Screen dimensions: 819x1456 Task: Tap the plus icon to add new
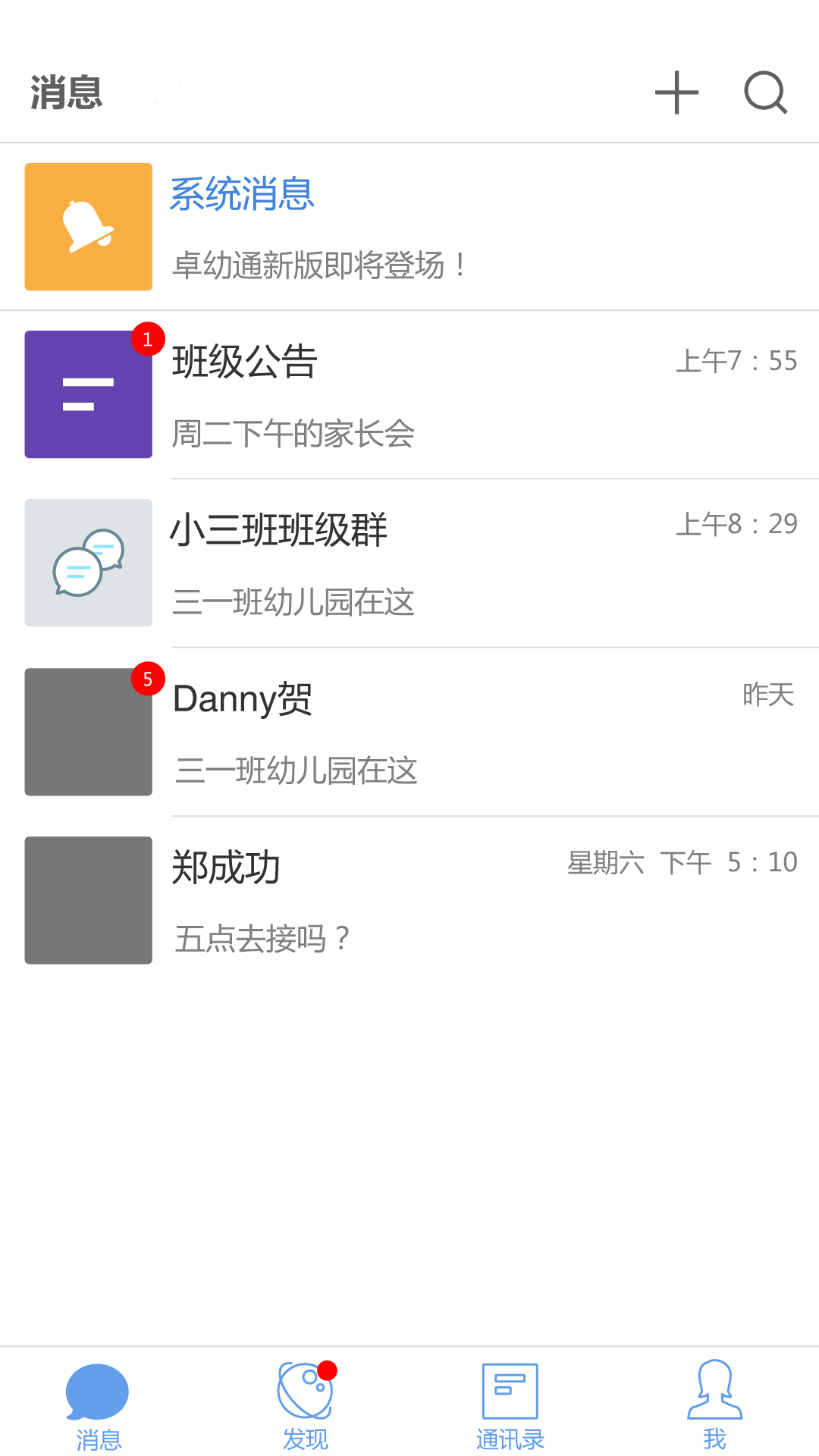676,93
